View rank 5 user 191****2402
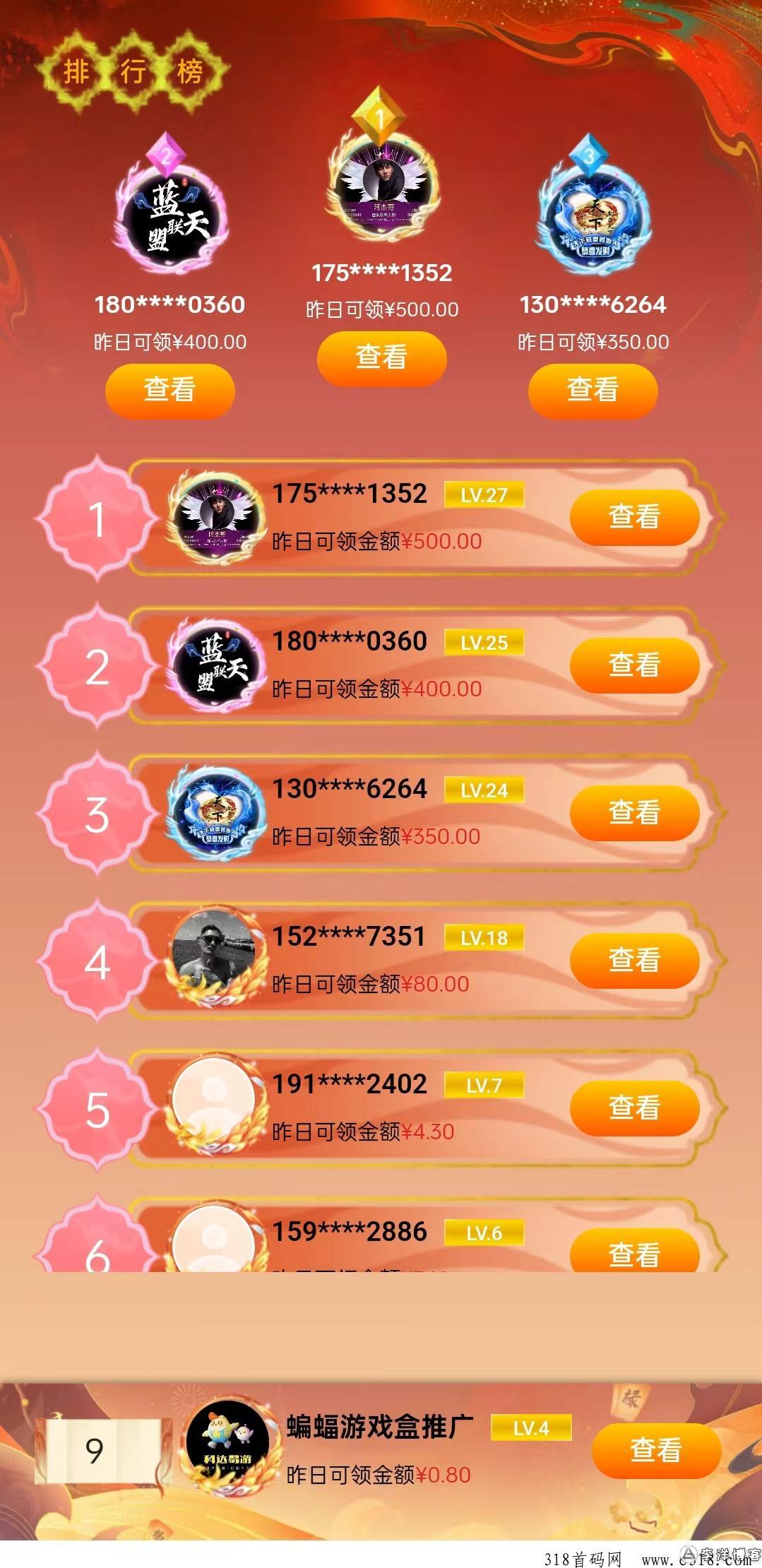The height and width of the screenshot is (1568, 762). coord(634,1107)
